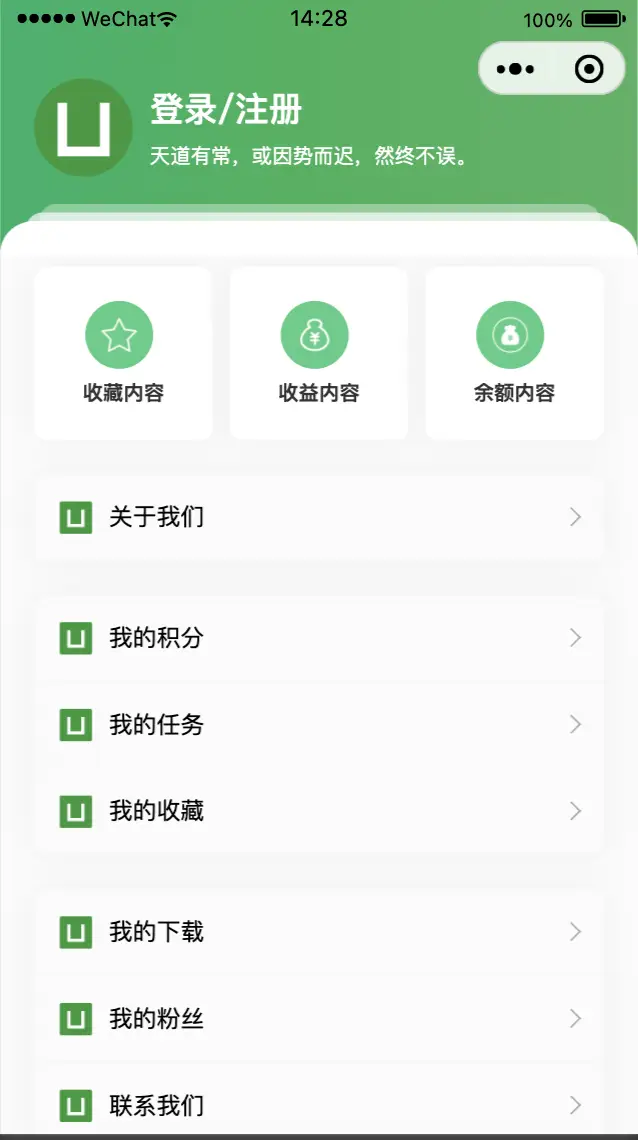Open the 余额内容 card

514,352
